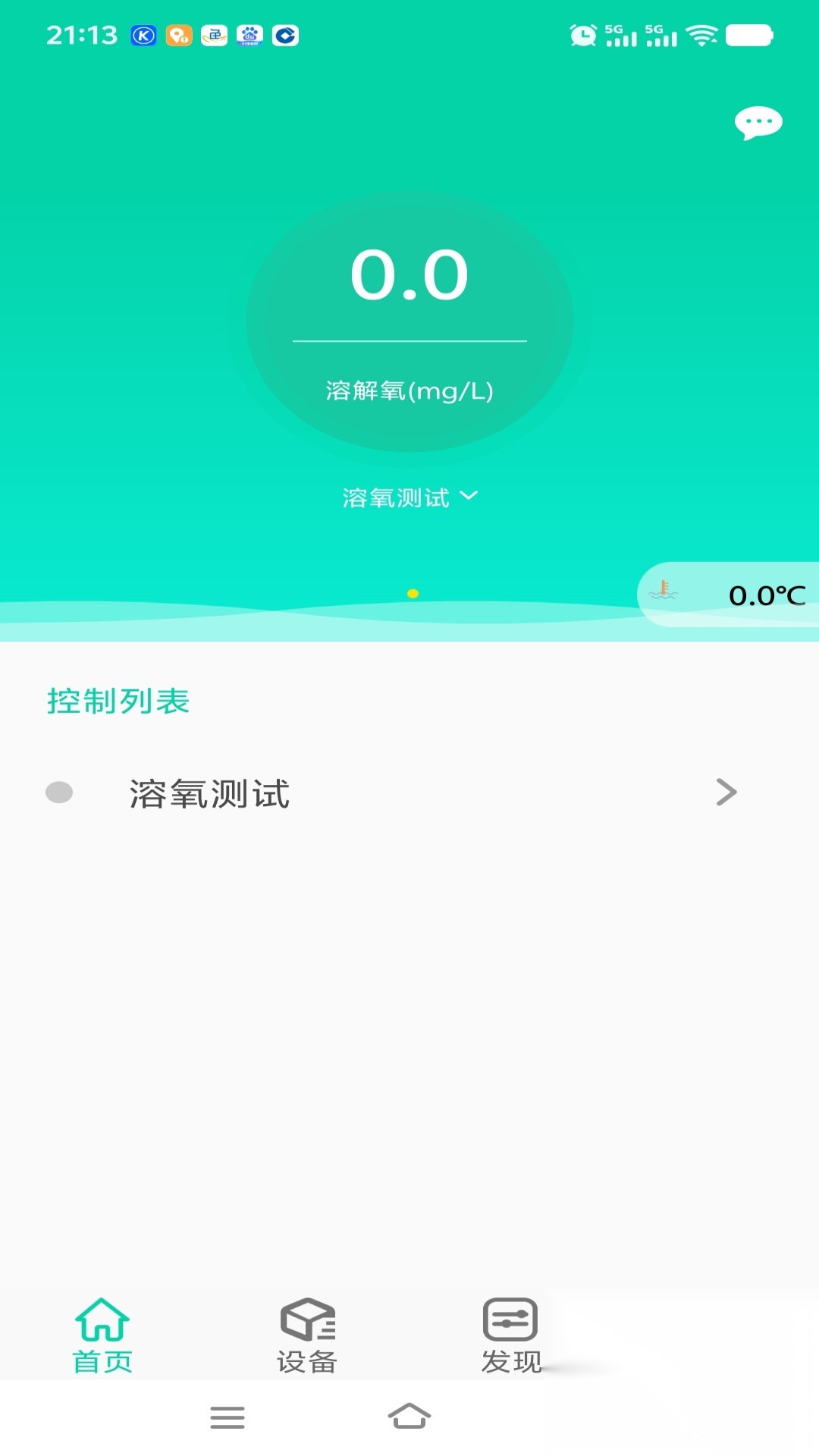Tap the gray status dot beside 溶氧测试
The height and width of the screenshot is (1456, 819).
point(58,793)
